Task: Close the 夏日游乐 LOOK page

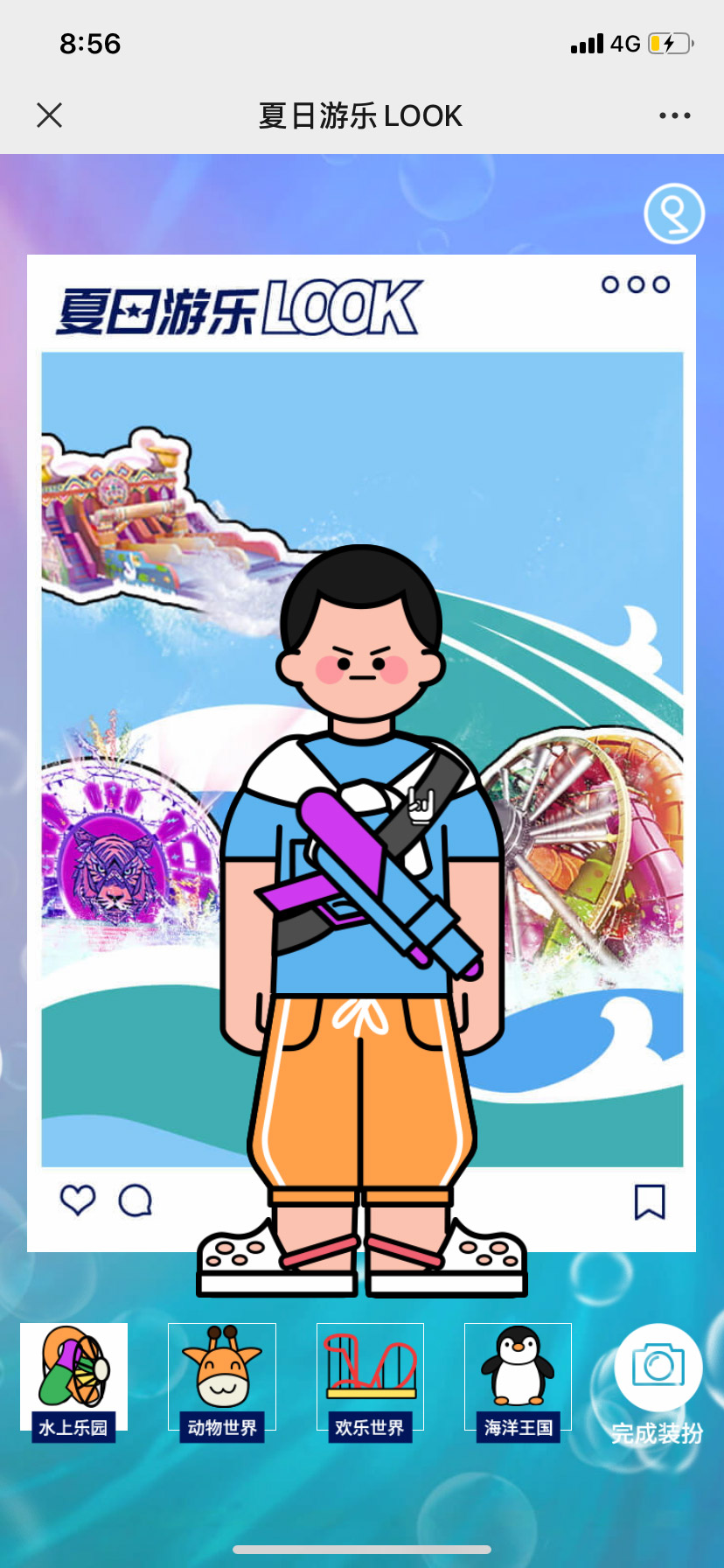Action: pyautogui.click(x=50, y=115)
